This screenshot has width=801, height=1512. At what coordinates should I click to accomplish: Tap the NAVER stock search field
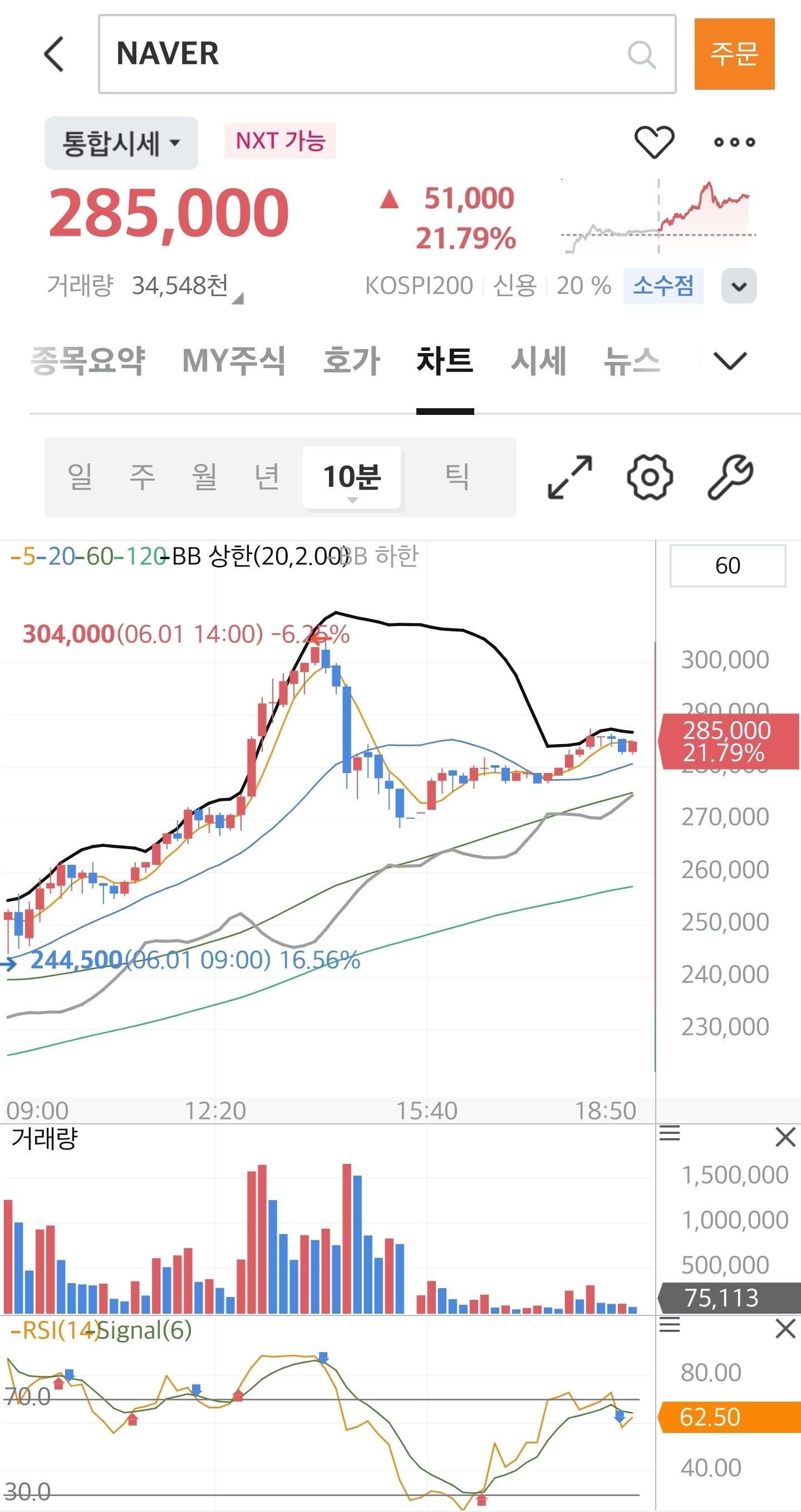click(x=387, y=54)
